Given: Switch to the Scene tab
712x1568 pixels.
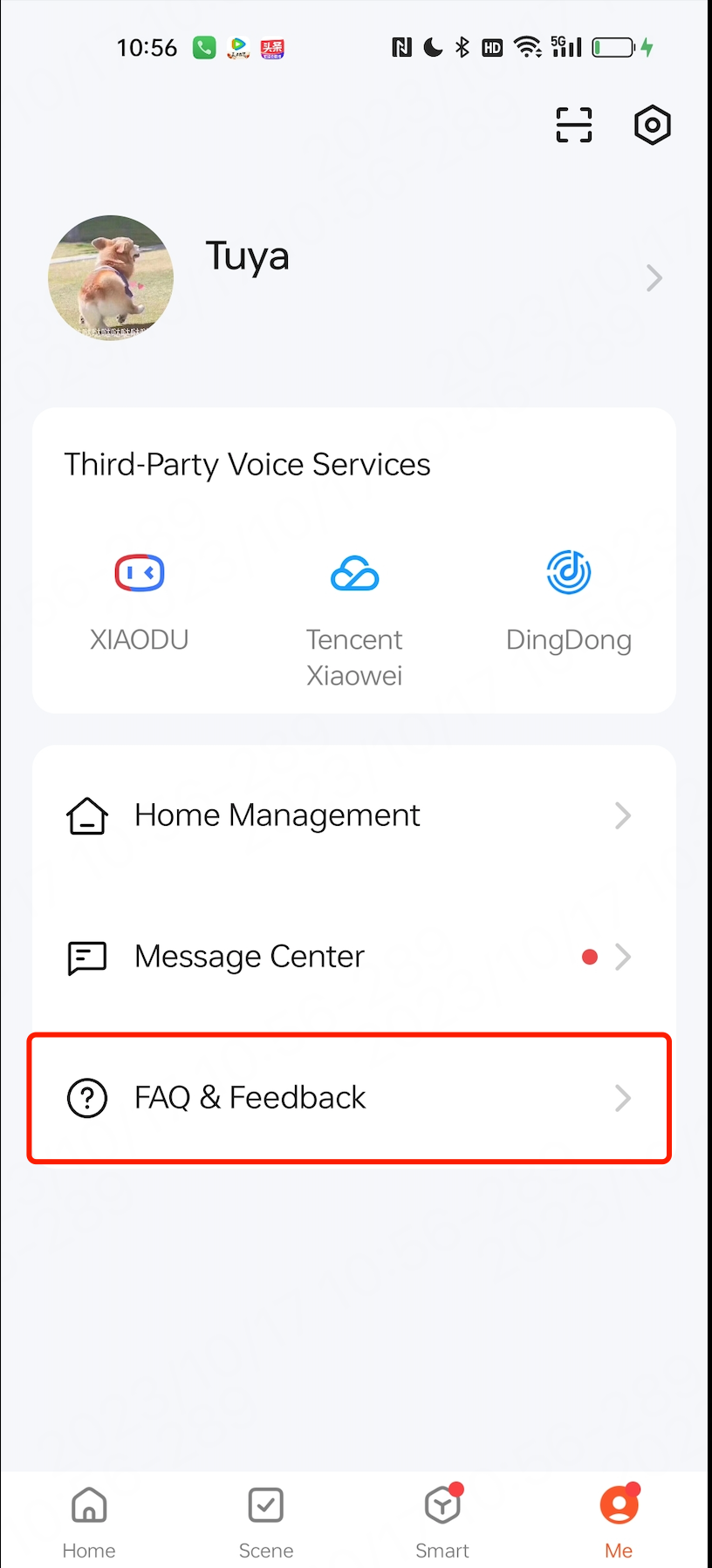Looking at the screenshot, I should 266,1522.
